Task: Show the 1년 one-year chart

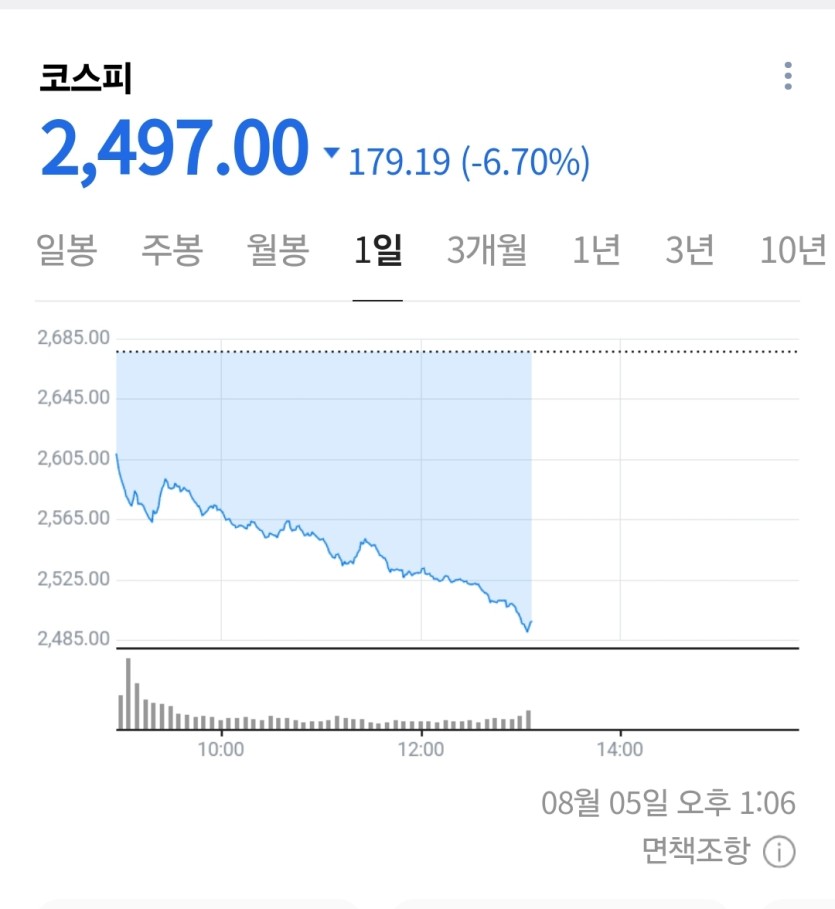Action: tap(596, 250)
